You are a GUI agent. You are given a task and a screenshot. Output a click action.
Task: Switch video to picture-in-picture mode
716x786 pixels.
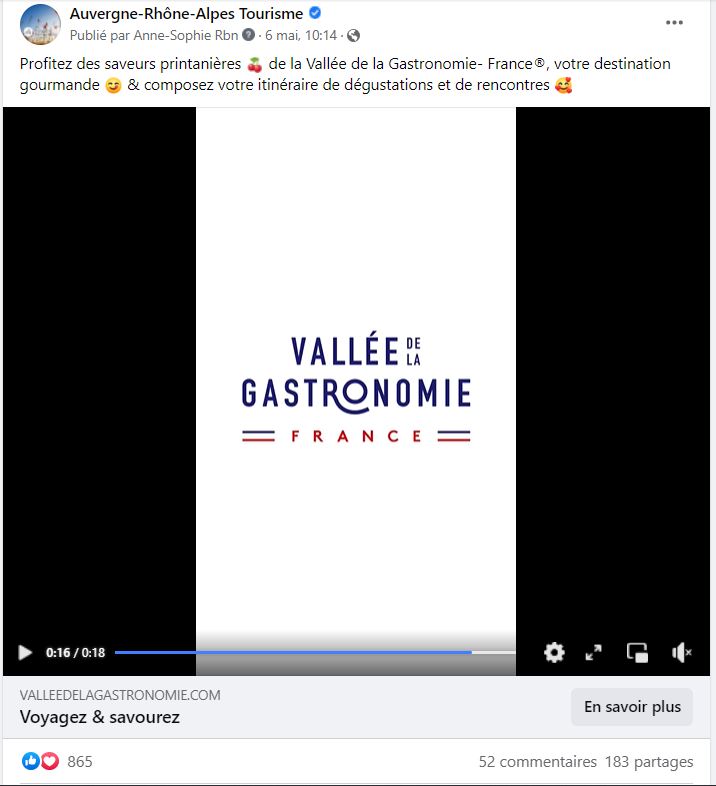click(x=637, y=653)
